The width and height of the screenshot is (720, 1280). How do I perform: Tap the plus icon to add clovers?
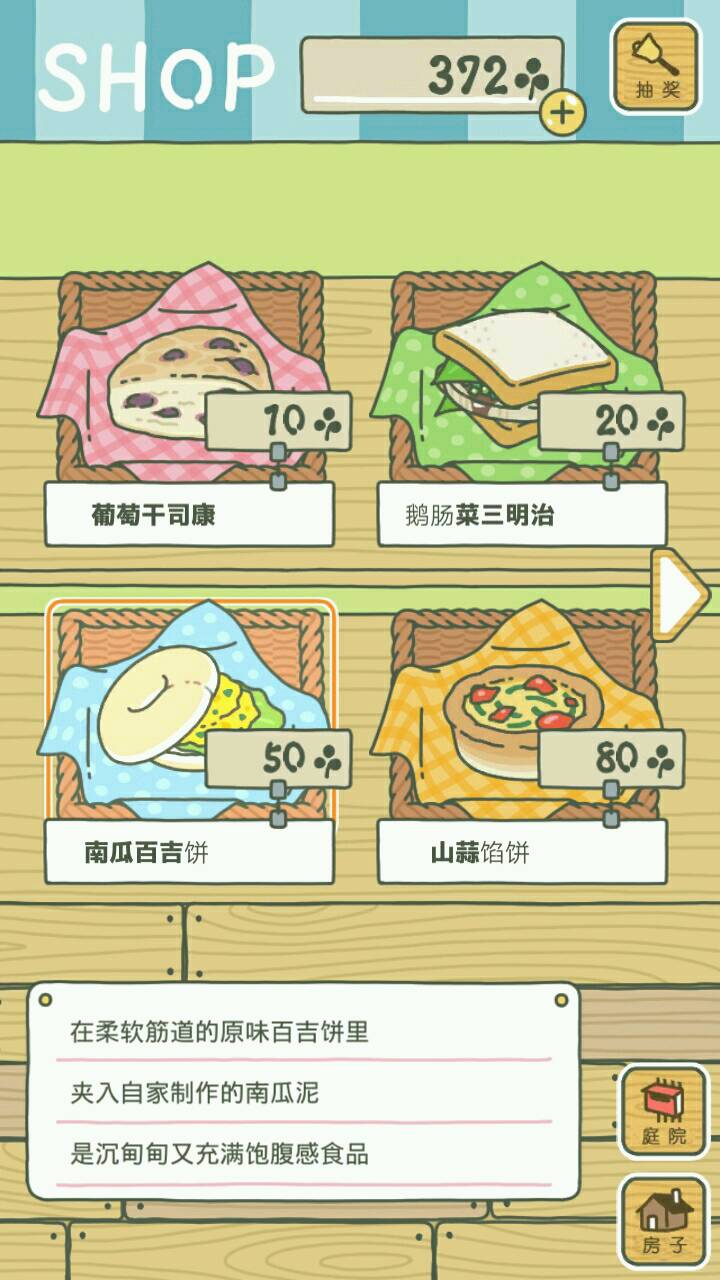pyautogui.click(x=563, y=112)
